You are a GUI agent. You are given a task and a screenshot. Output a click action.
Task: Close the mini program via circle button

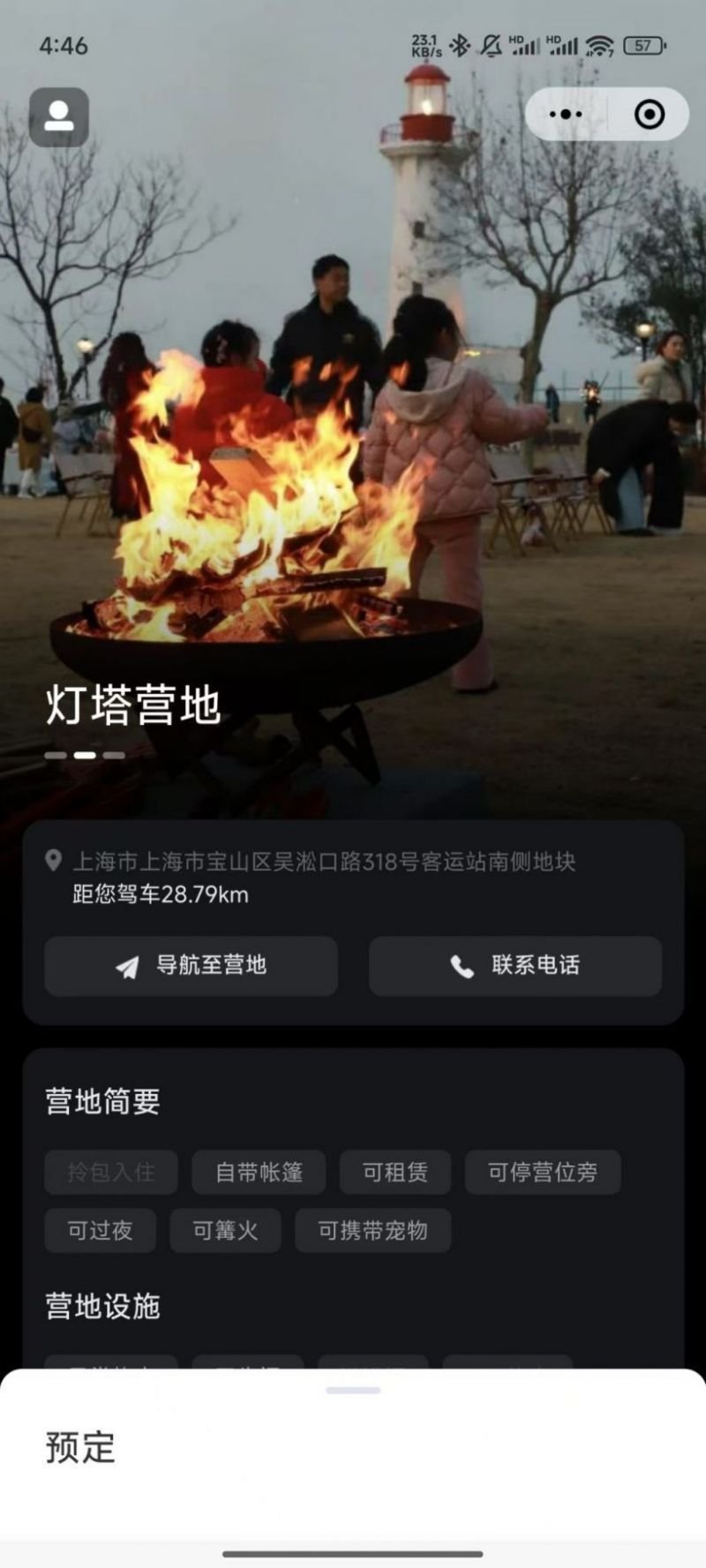(650, 114)
